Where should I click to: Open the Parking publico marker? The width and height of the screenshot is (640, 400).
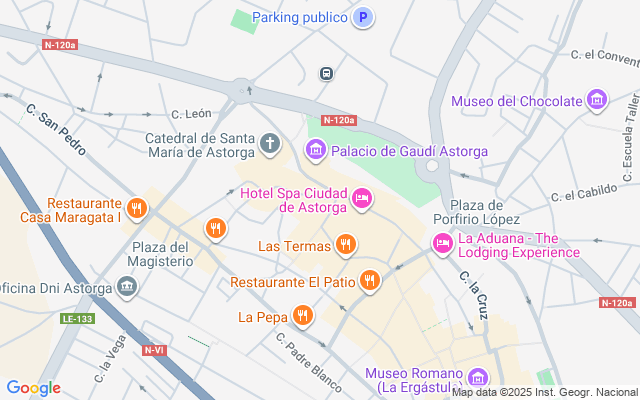pyautogui.click(x=363, y=18)
